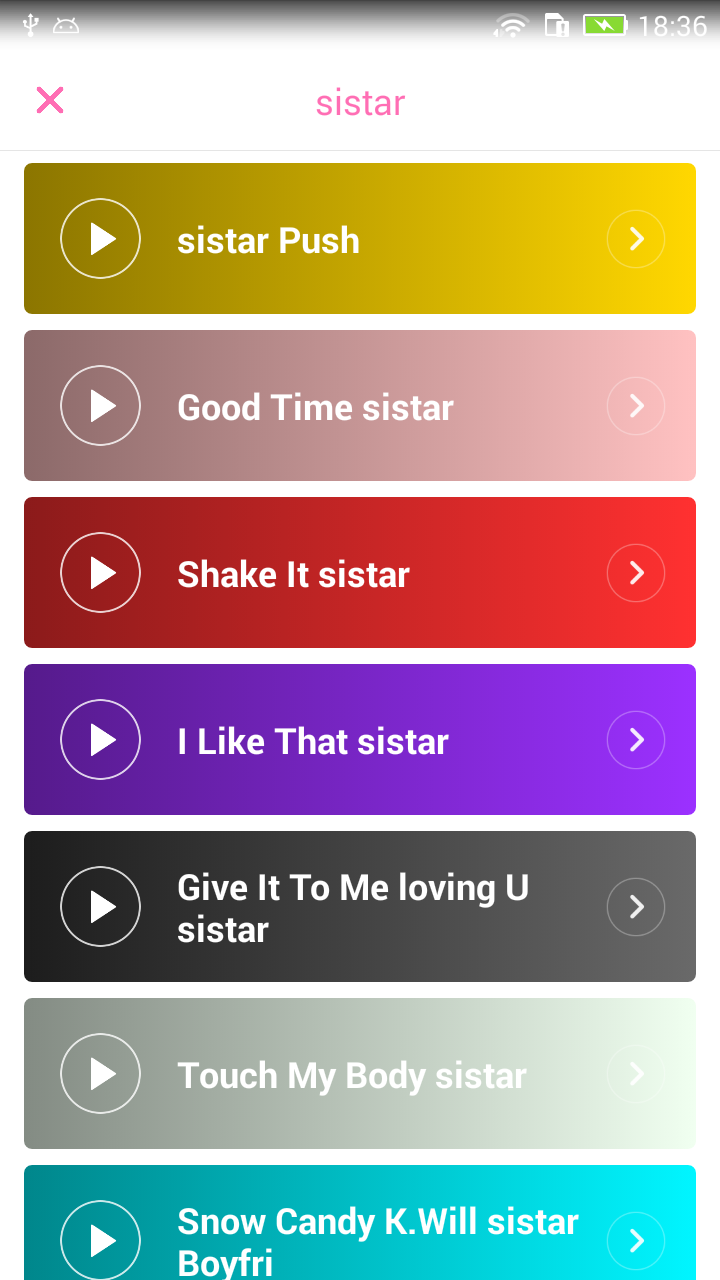Tap the arrow on Good Time sistar

pos(636,406)
